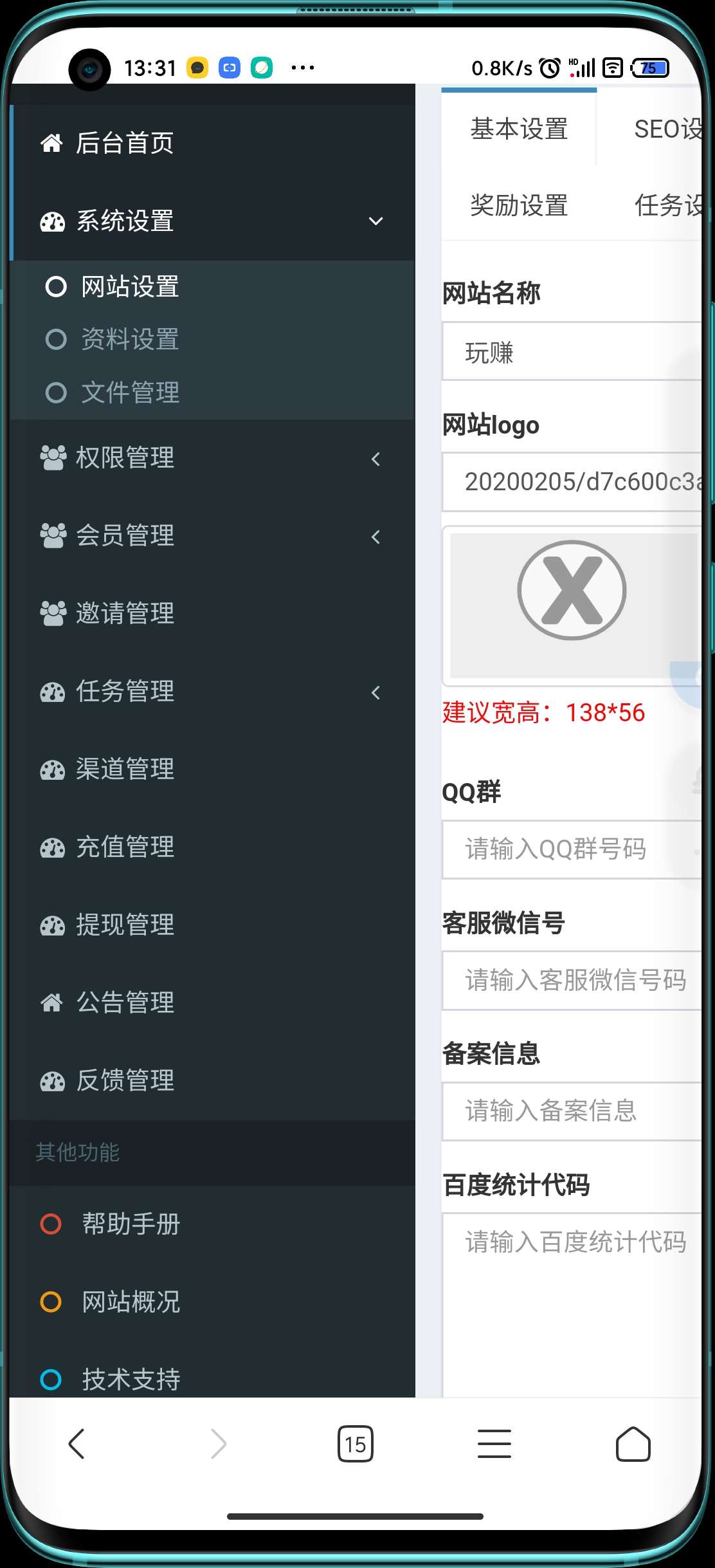This screenshot has height=1568, width=715.
Task: Open 充值管理 section
Action: tap(213, 847)
